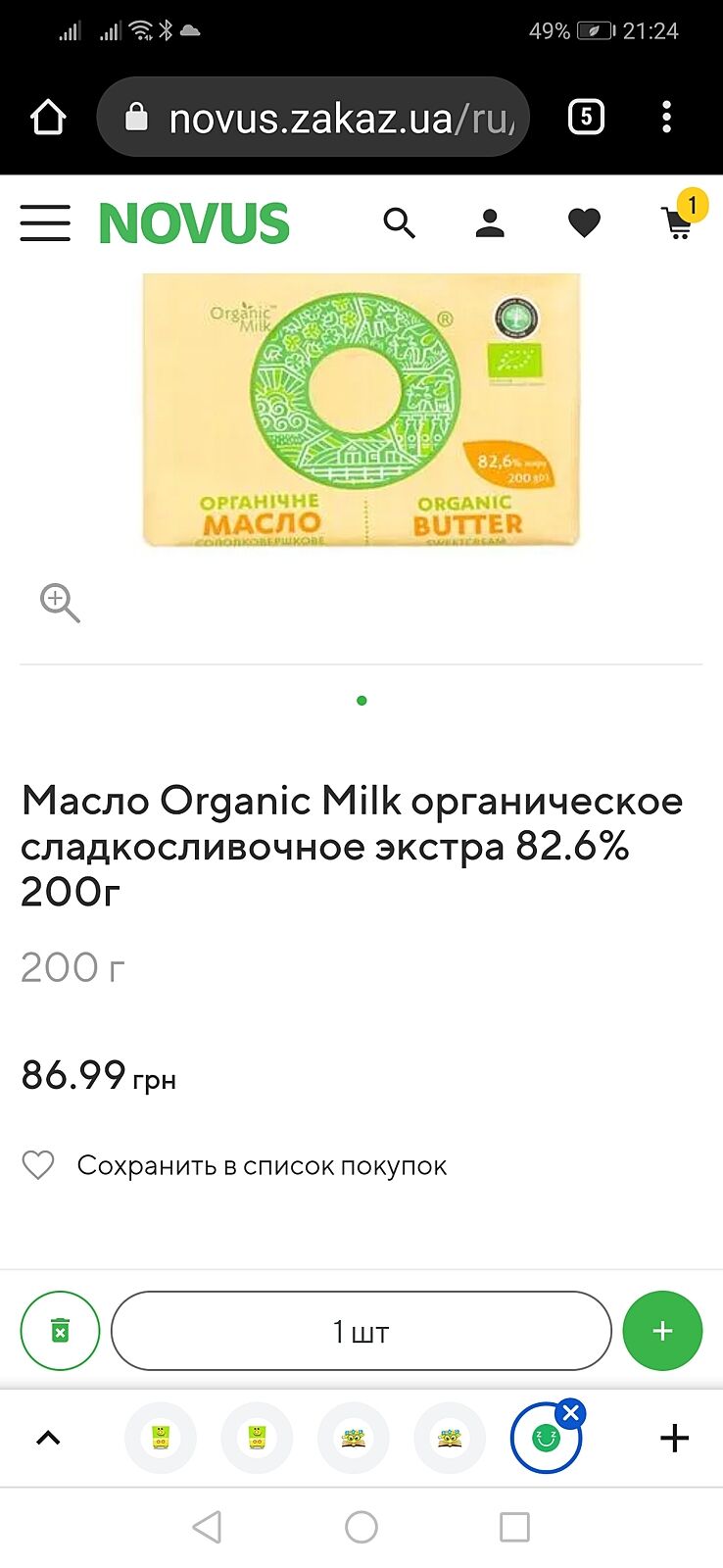
Task: View the favorites heart list
Action: pos(584,223)
